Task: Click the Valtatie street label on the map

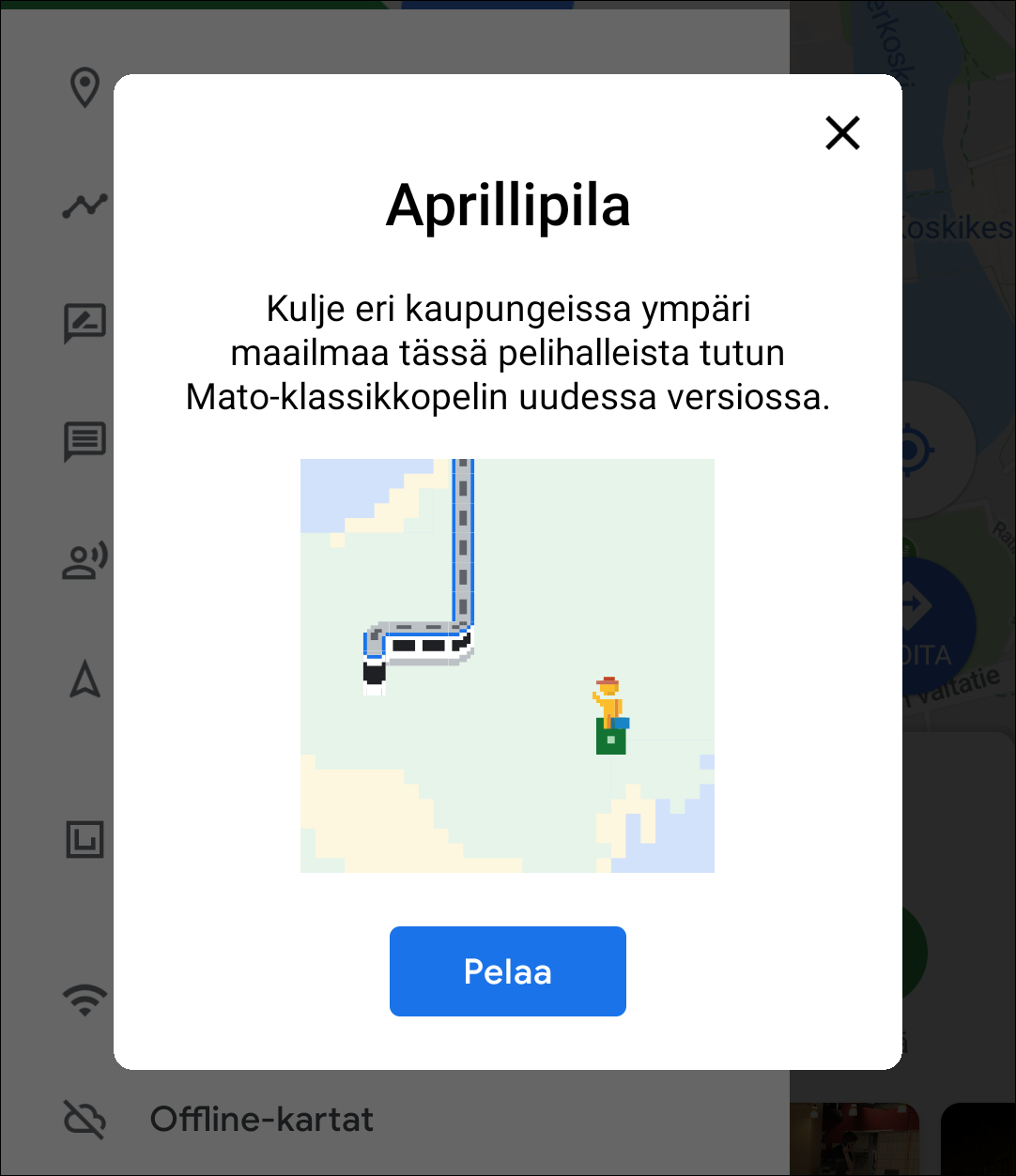Action: pos(958,682)
